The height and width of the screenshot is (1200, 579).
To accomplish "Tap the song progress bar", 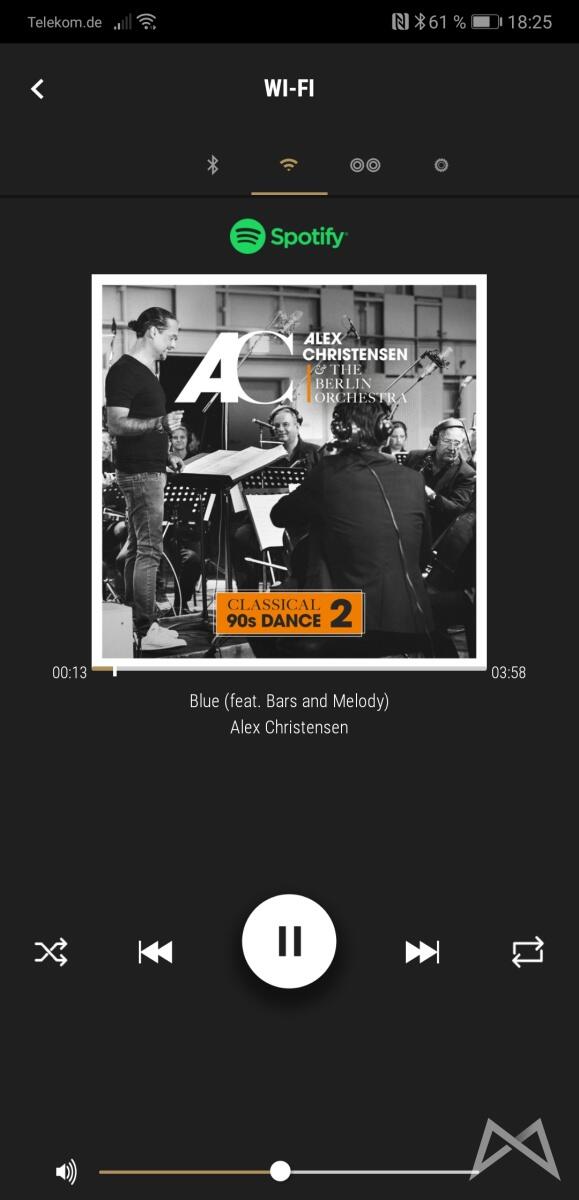I will click(x=289, y=668).
